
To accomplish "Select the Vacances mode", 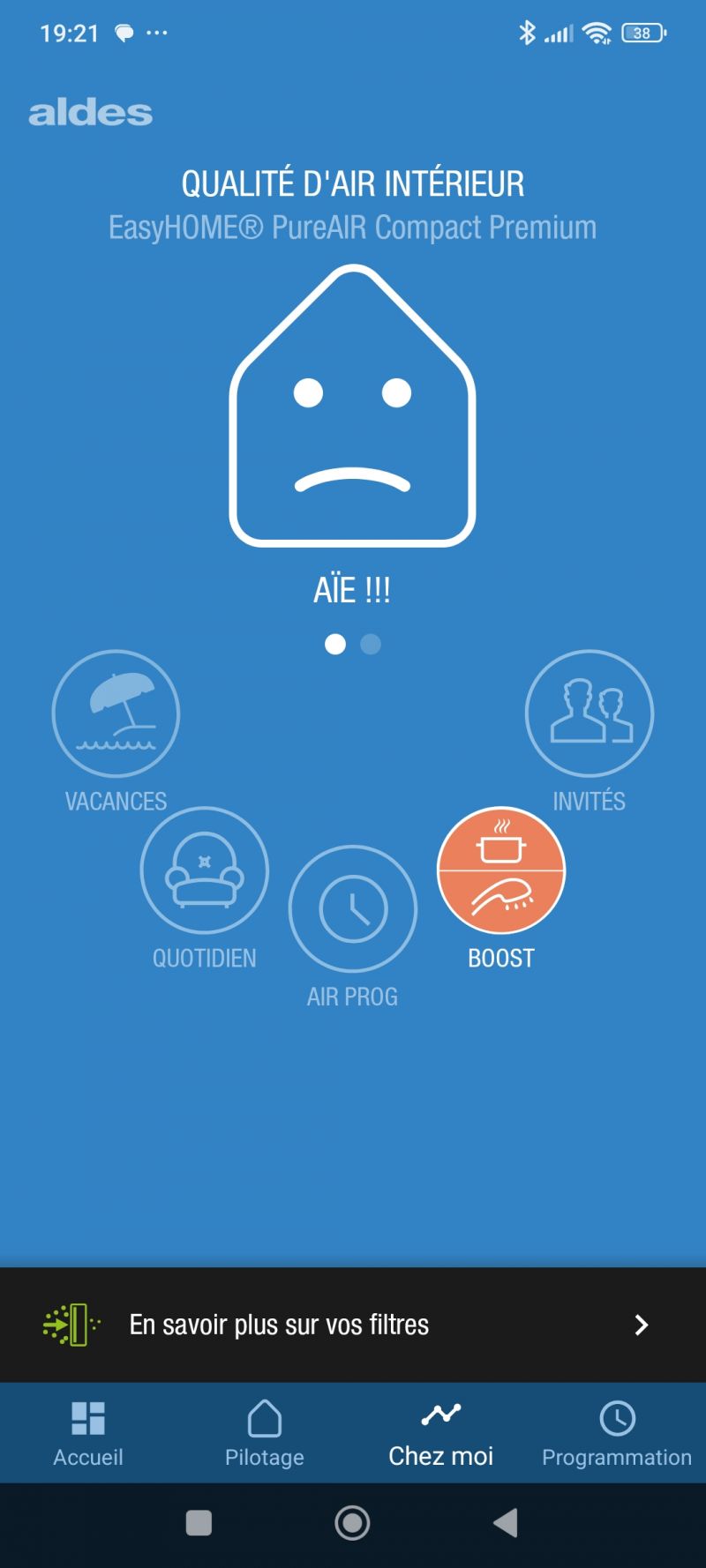I will pos(116,714).
